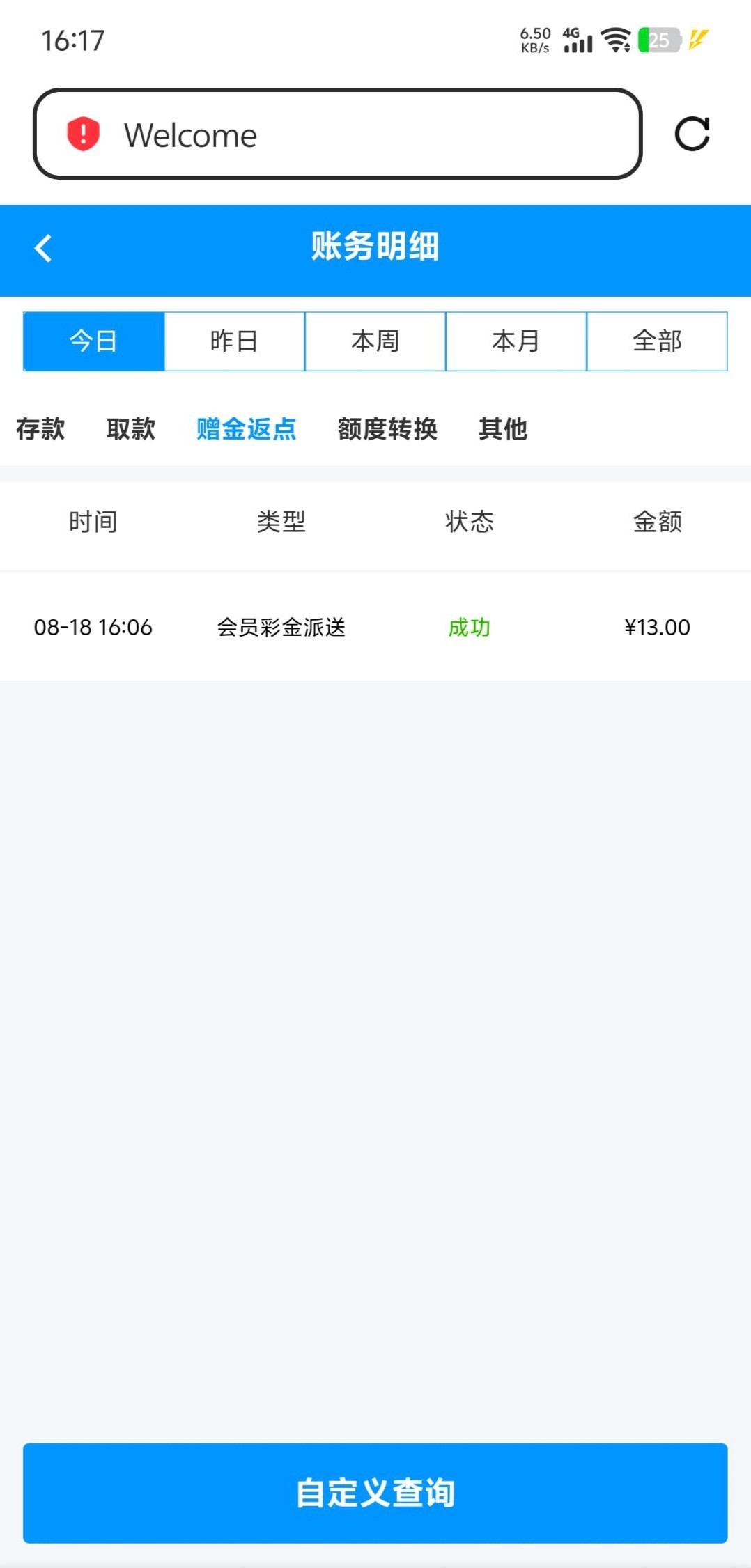Open the 取款 category
This screenshot has width=751, height=1568.
[x=131, y=429]
